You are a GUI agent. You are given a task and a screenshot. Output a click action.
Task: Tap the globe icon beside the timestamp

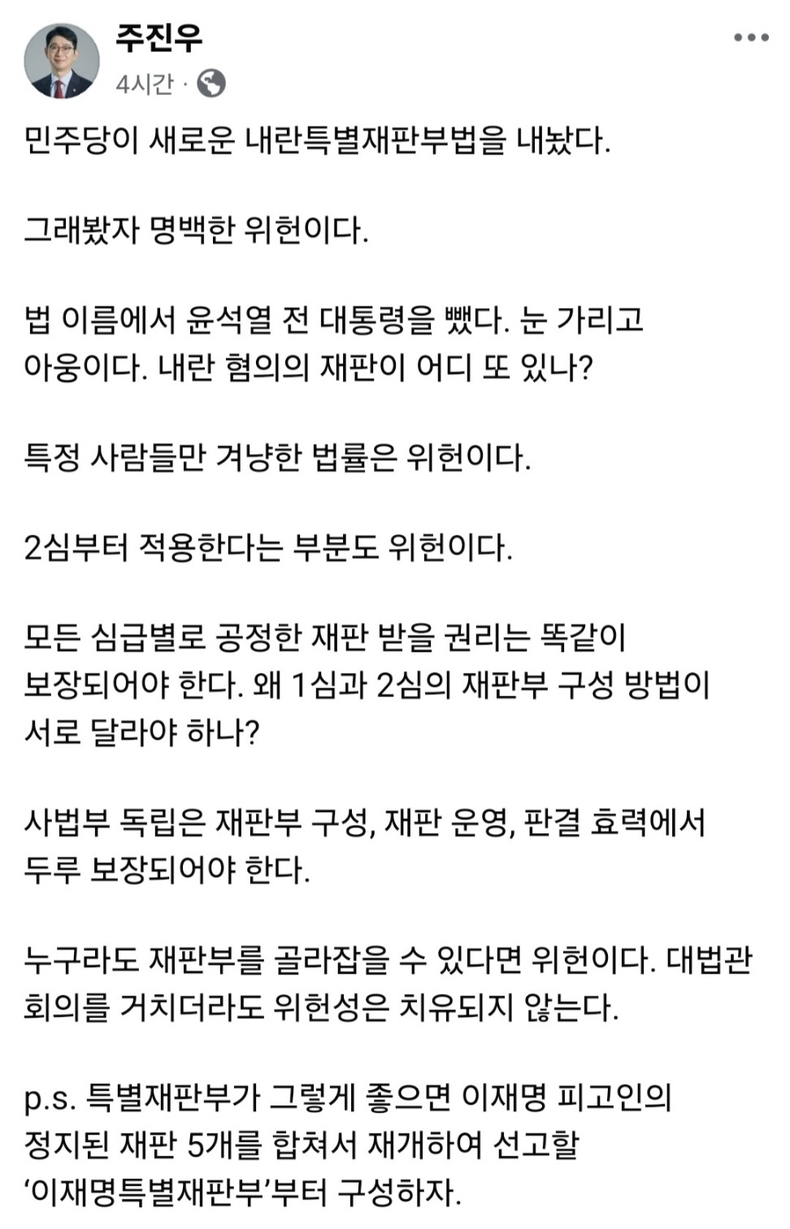pos(211,85)
